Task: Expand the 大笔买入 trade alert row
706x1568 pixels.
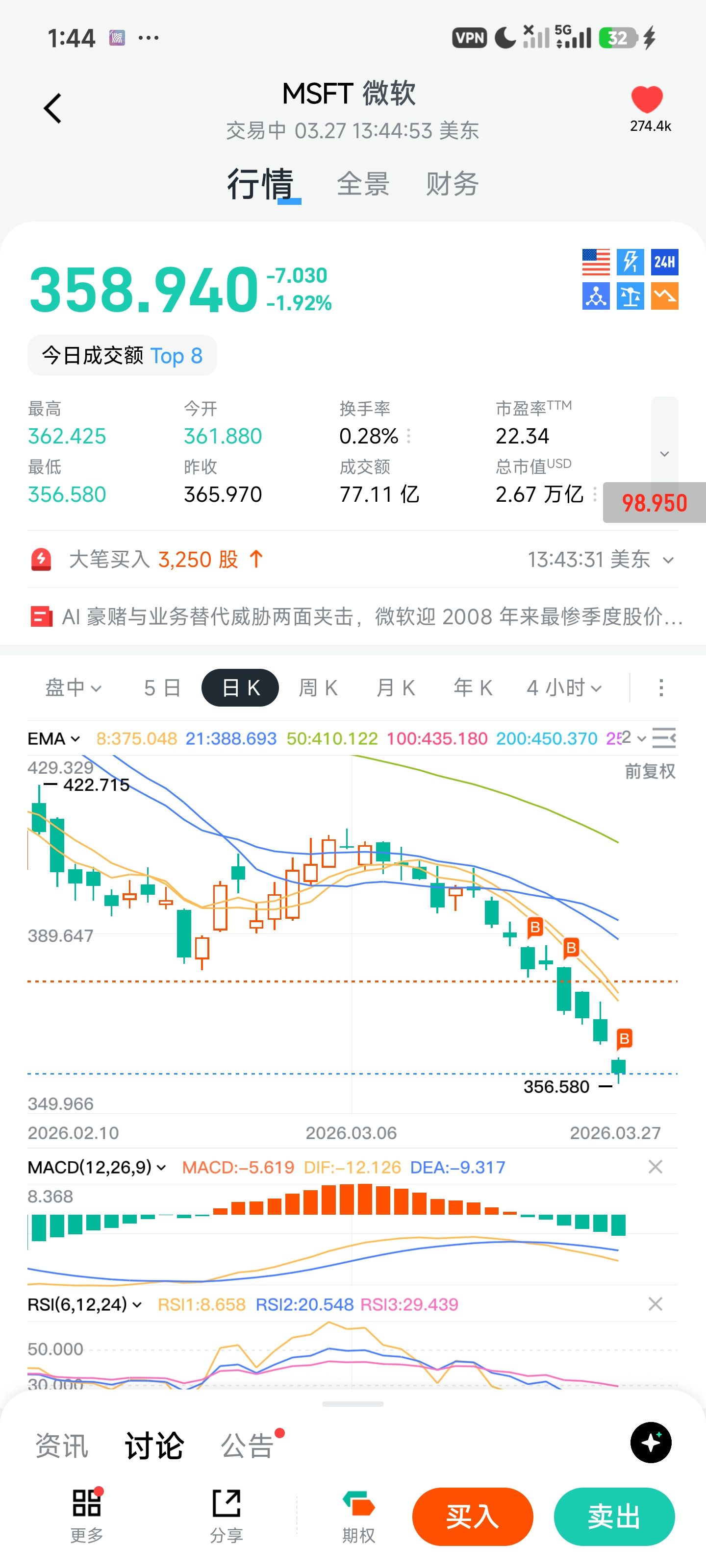Action: (668, 560)
